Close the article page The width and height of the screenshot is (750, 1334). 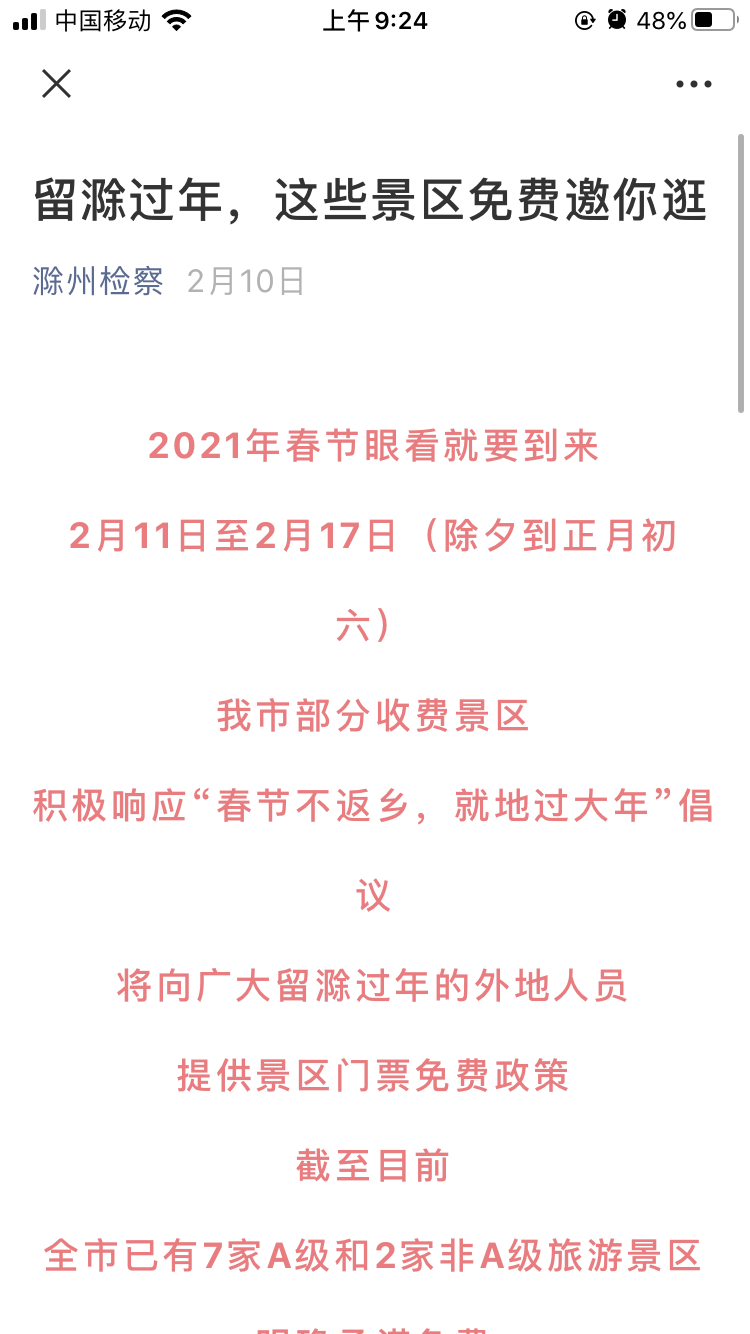[x=57, y=84]
